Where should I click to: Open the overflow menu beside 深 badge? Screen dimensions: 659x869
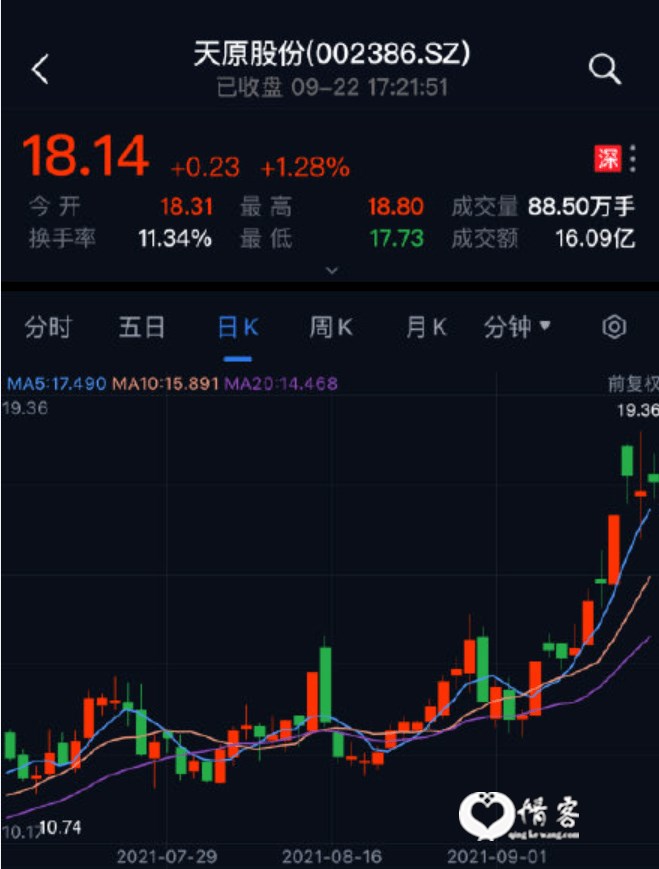click(x=633, y=158)
